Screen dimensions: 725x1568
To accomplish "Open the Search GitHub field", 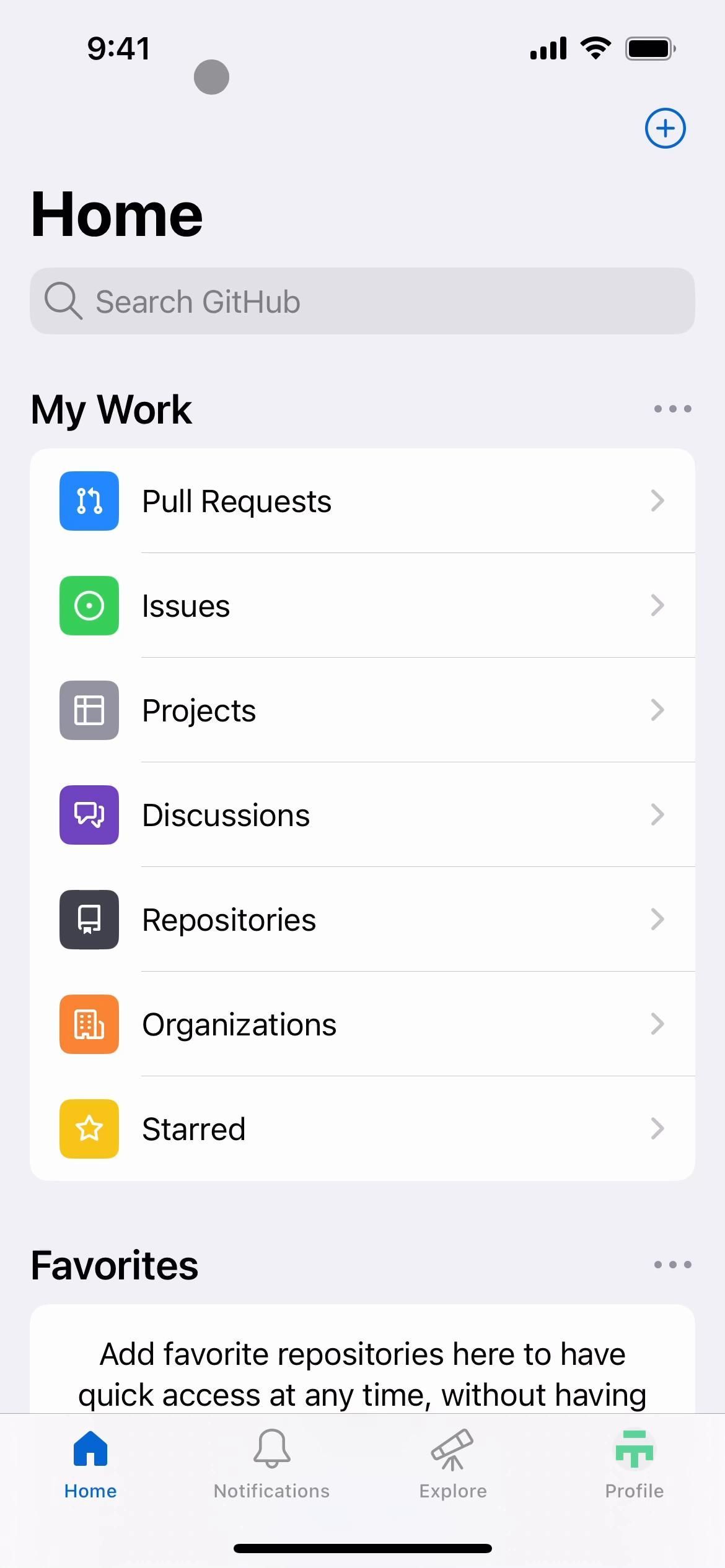I will point(362,302).
